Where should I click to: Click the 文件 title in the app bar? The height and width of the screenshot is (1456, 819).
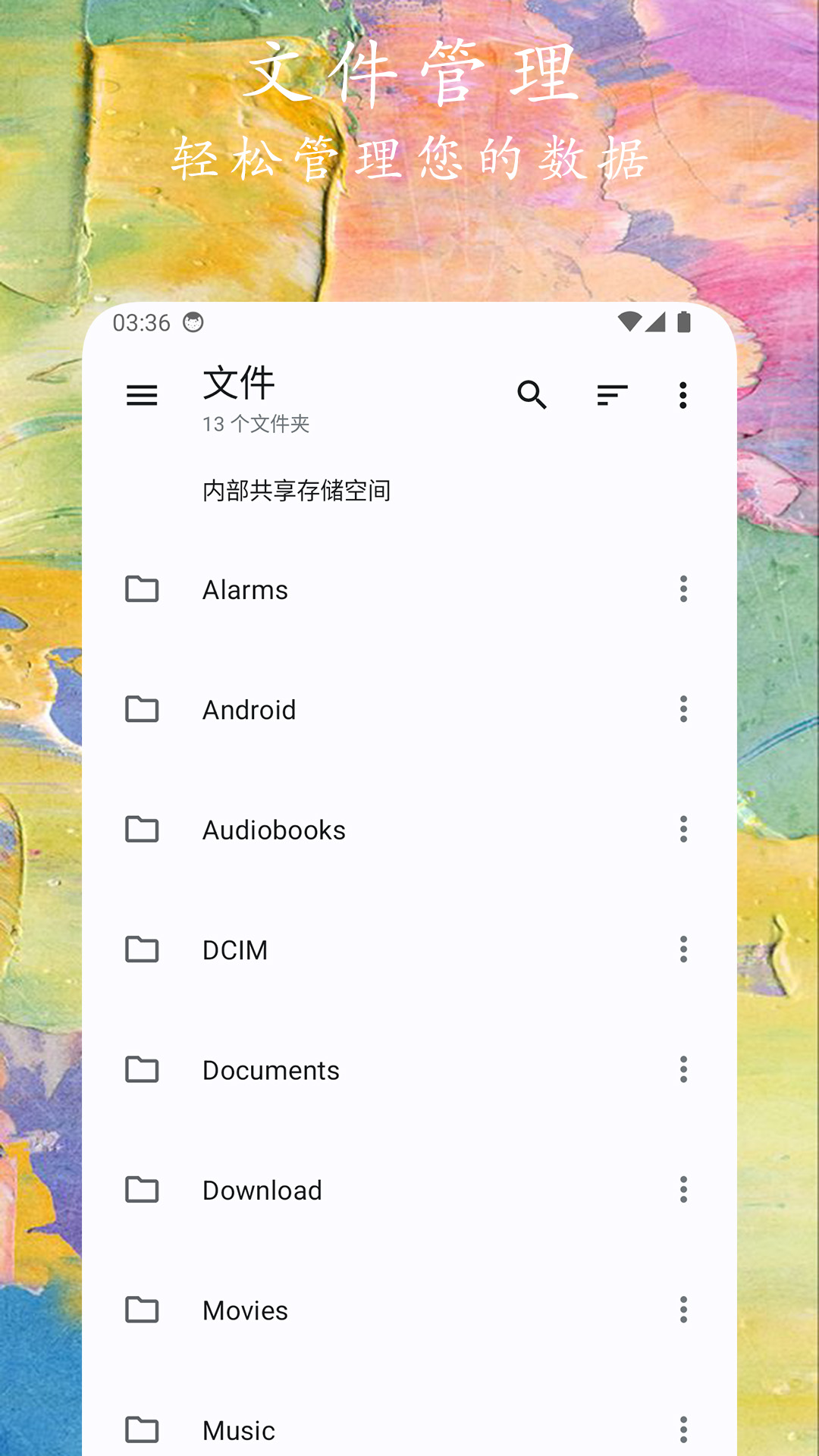[x=237, y=383]
